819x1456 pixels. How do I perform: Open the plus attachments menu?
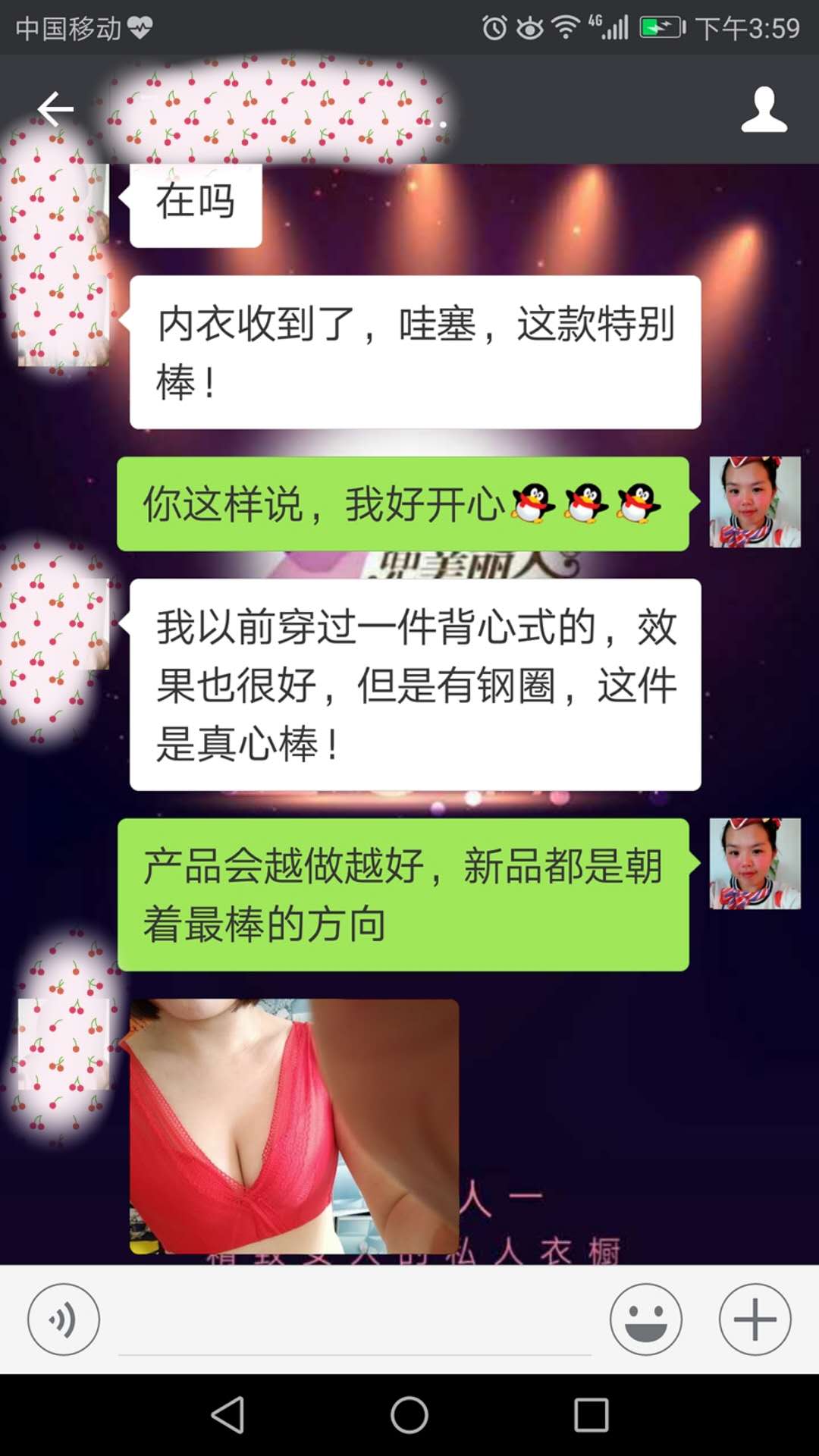click(755, 1319)
